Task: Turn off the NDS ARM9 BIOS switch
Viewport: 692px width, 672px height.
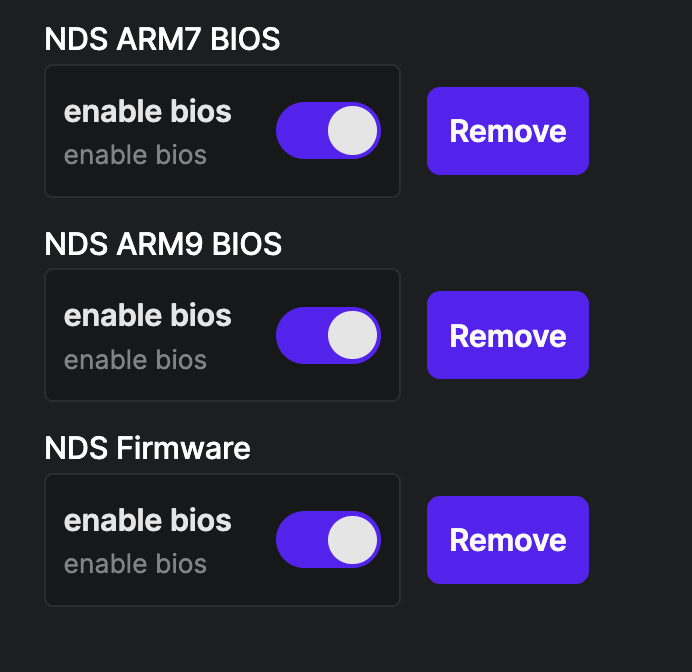Action: point(328,335)
